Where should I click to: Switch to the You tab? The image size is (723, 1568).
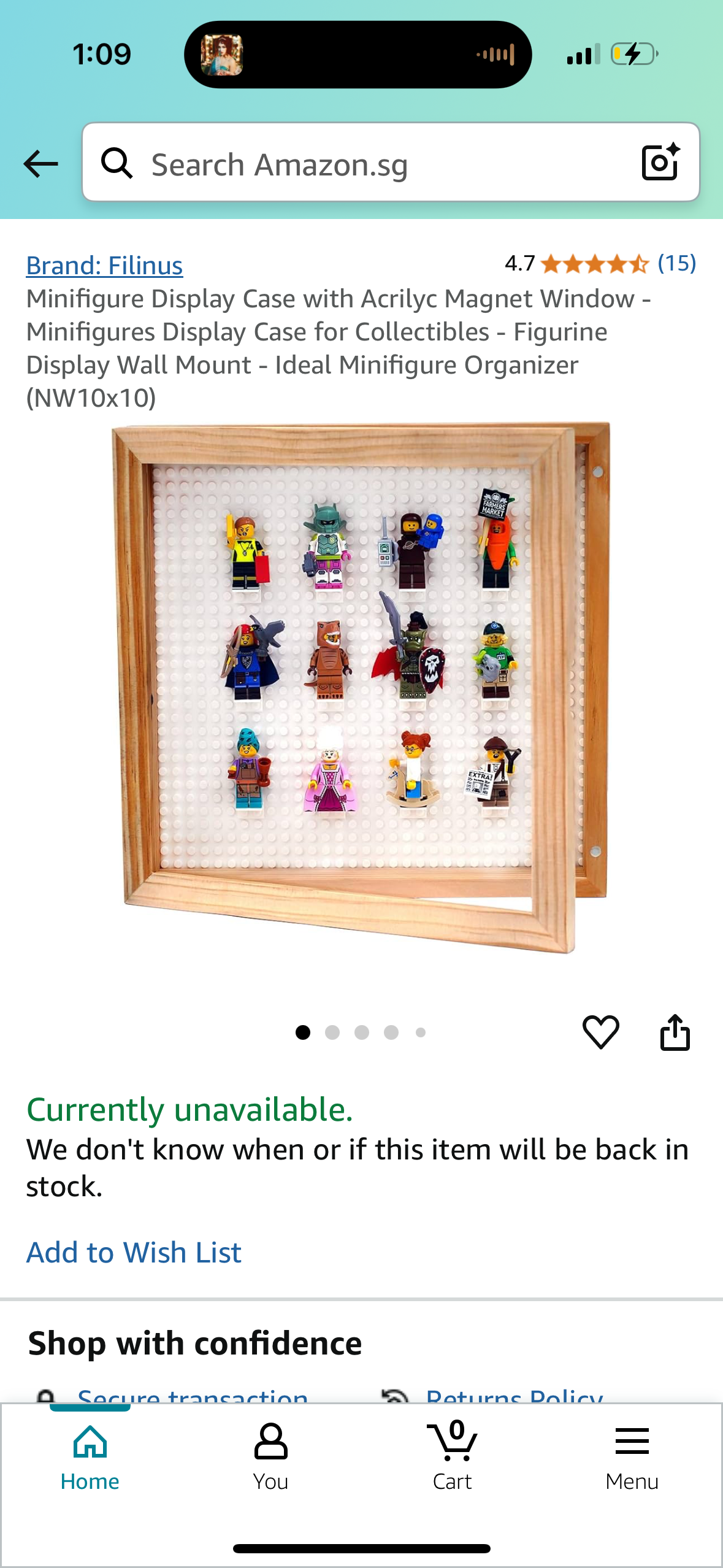coord(270,1457)
